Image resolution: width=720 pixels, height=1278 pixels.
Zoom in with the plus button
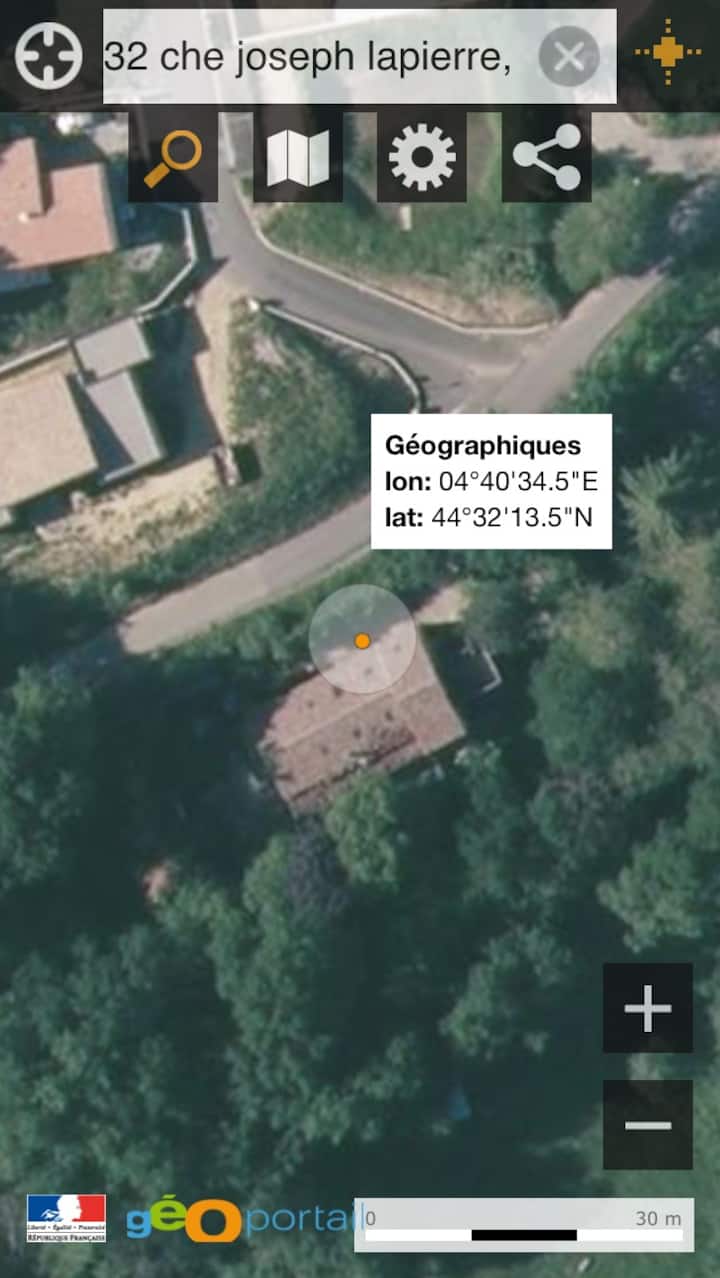pos(648,1008)
